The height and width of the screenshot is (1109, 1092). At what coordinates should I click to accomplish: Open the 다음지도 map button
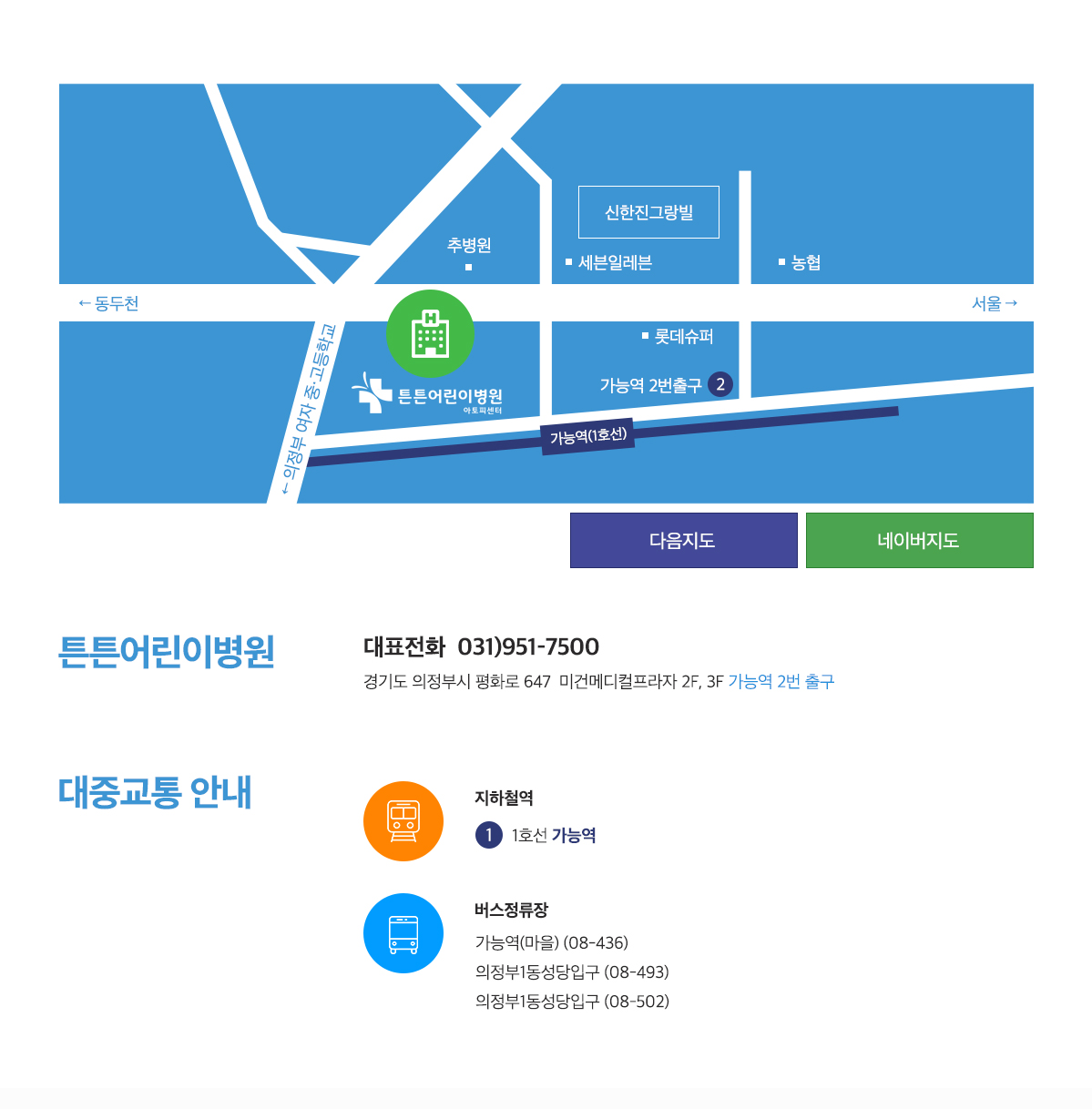(x=683, y=540)
